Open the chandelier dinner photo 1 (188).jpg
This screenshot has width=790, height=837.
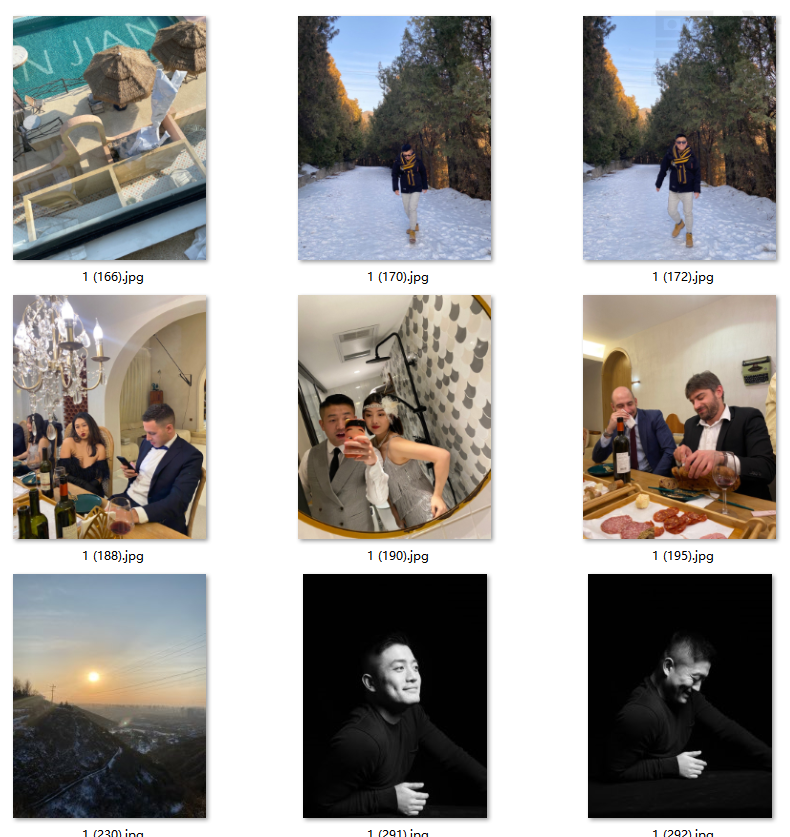[x=109, y=417]
